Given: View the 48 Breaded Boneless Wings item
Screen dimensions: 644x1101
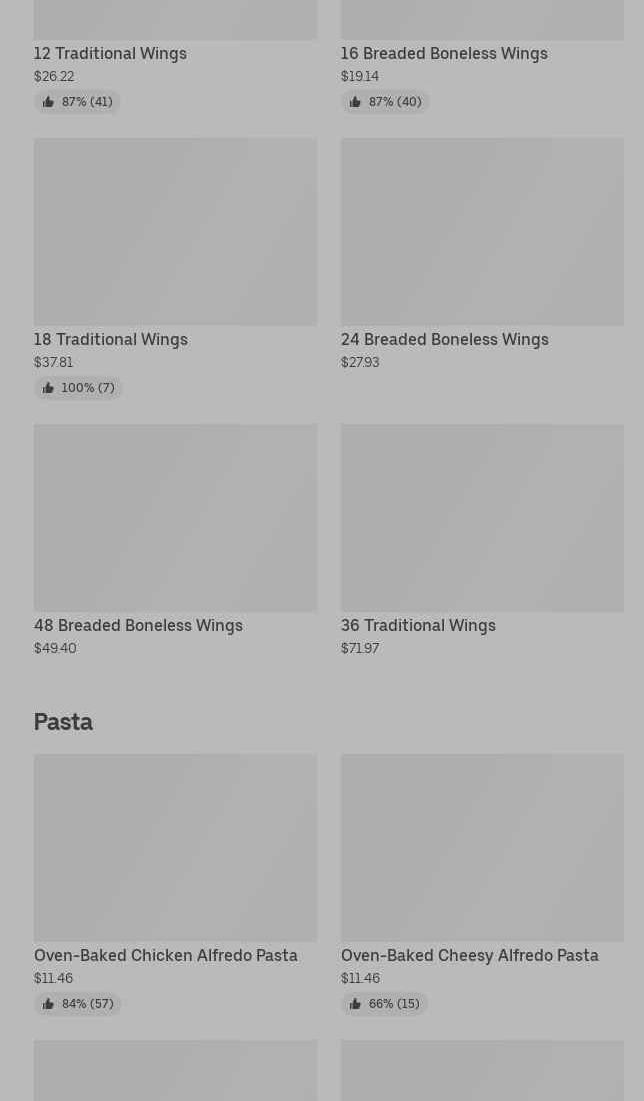Looking at the screenshot, I should [175, 541].
